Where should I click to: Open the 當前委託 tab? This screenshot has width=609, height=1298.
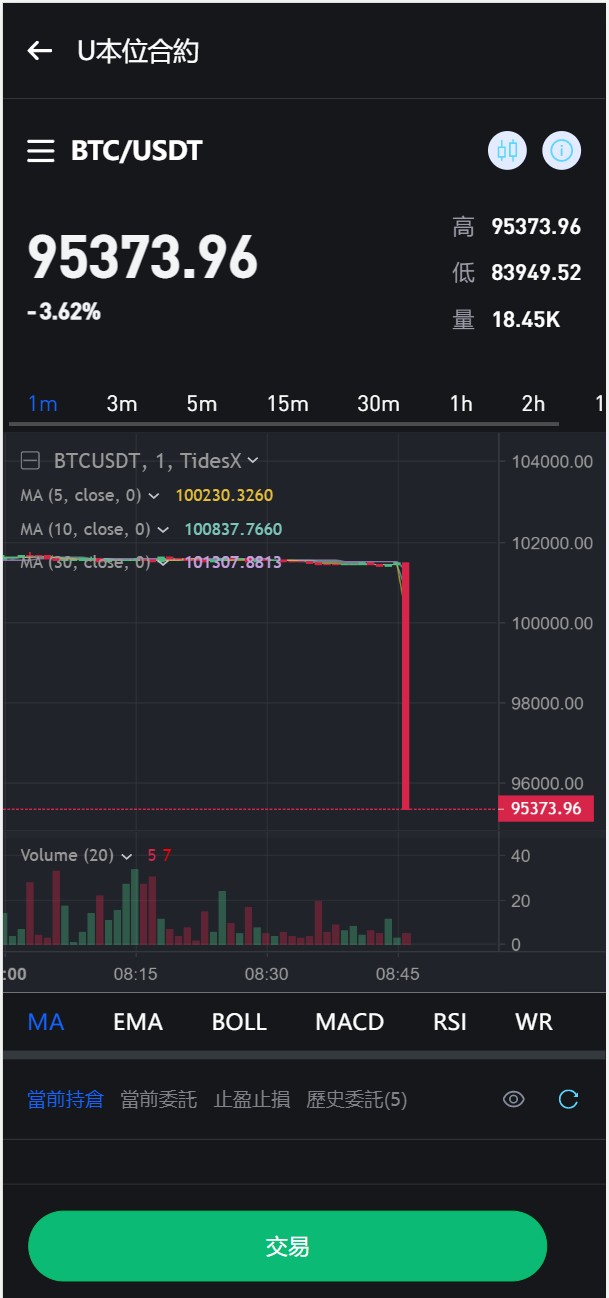tap(159, 1100)
